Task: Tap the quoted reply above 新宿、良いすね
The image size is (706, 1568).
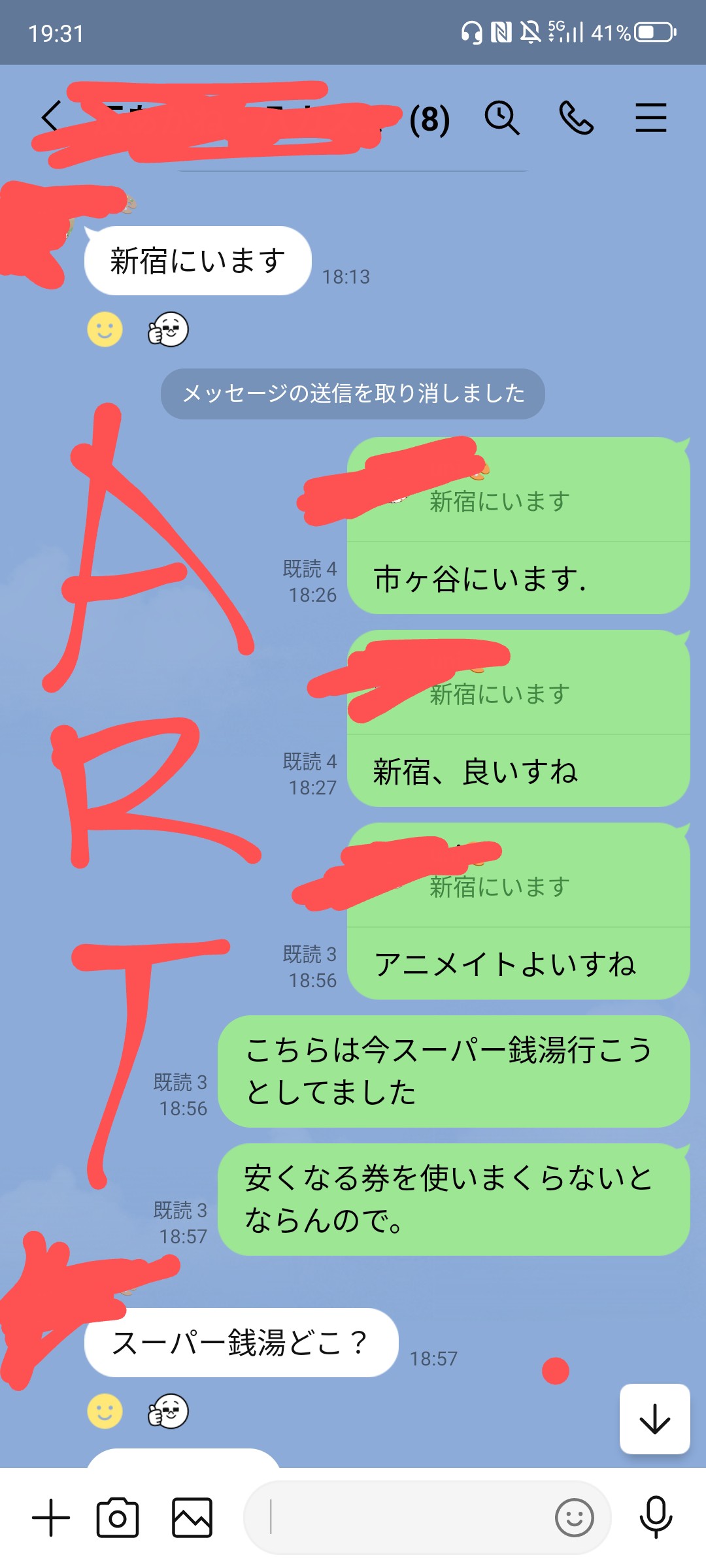Action: (x=518, y=693)
